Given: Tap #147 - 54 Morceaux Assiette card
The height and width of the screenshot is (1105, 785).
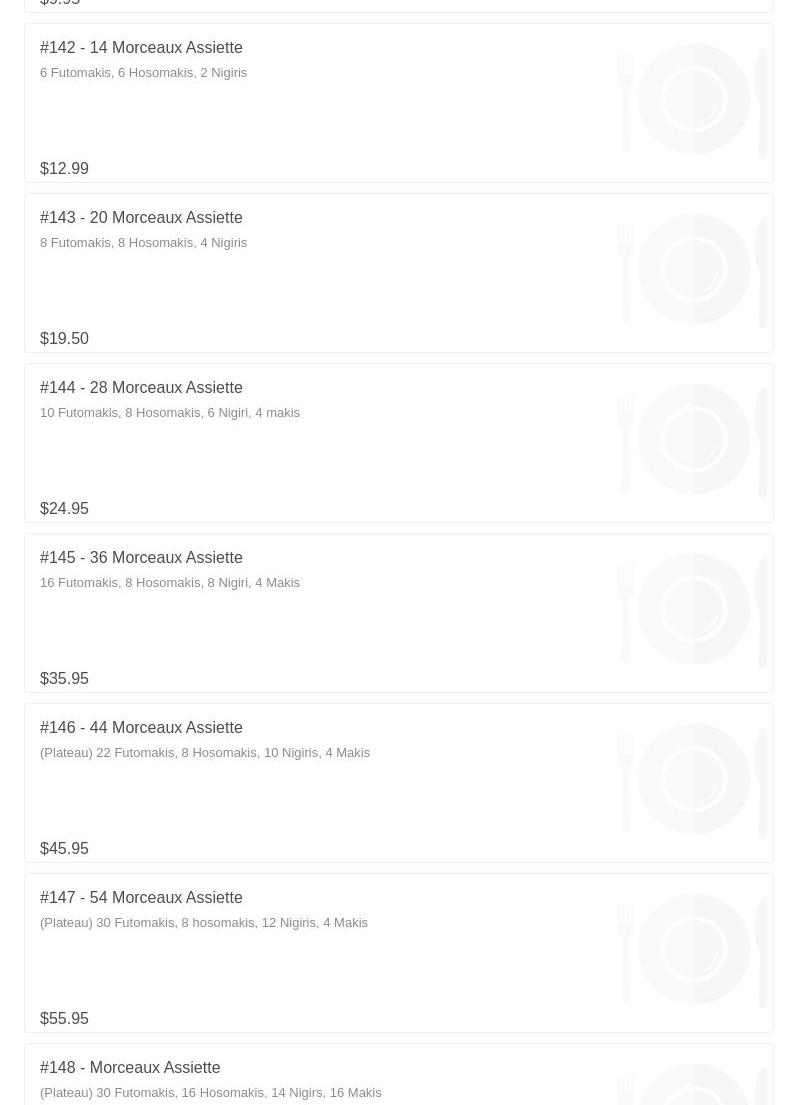Looking at the screenshot, I should 399,953.
